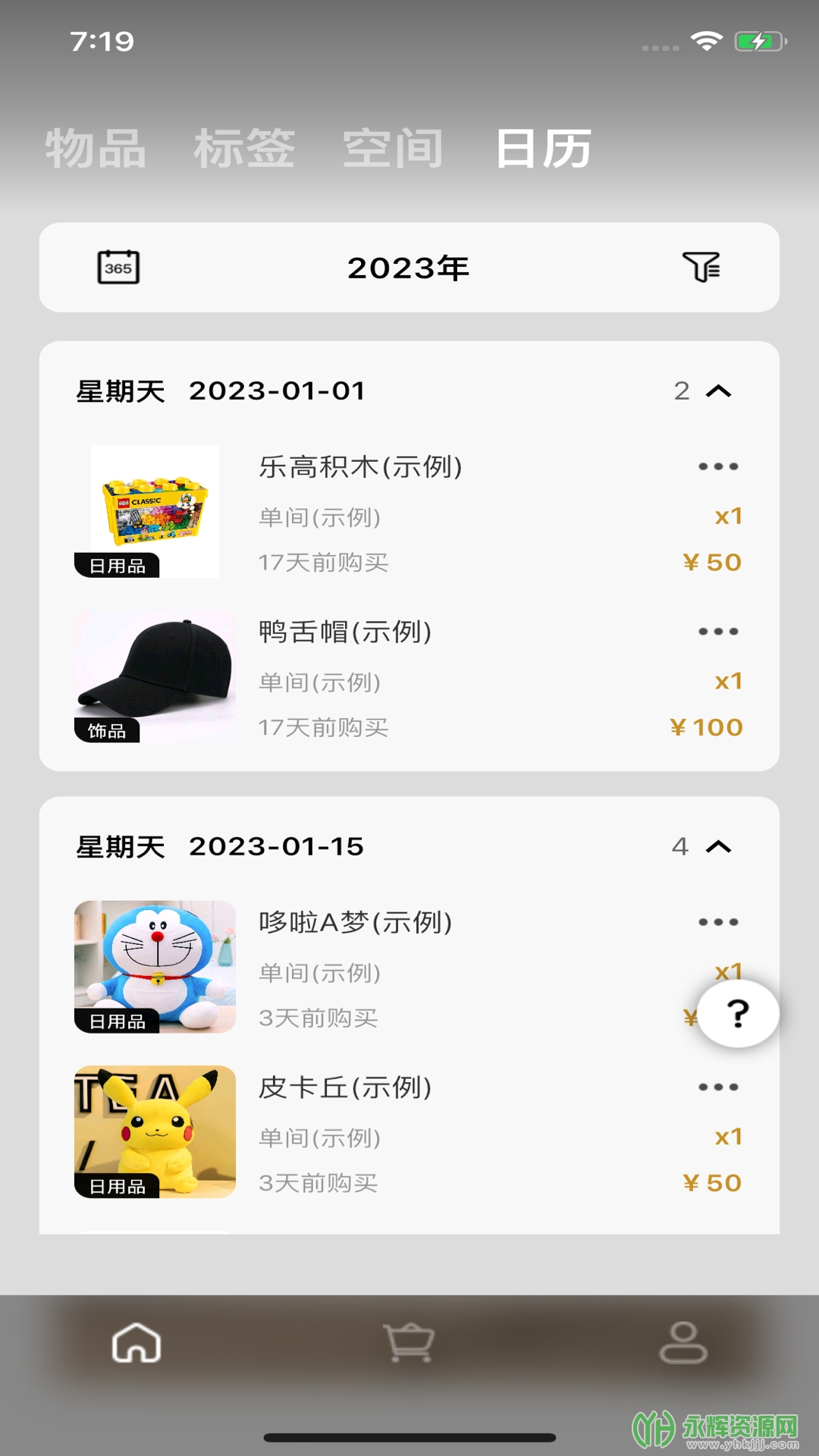Image resolution: width=819 pixels, height=1456 pixels.
Task: View the 鸭舌帽(示例) item details
Action: point(345,632)
